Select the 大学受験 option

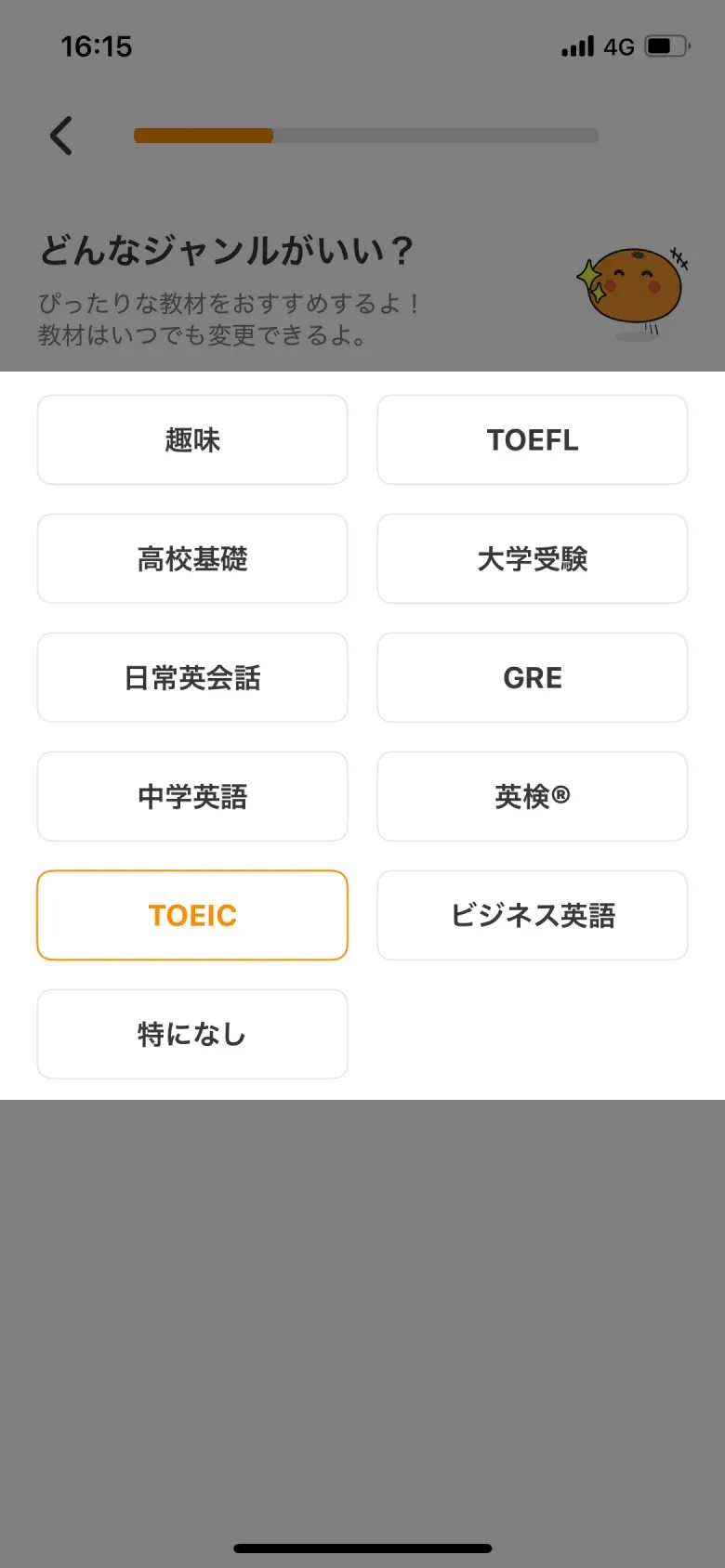click(532, 558)
